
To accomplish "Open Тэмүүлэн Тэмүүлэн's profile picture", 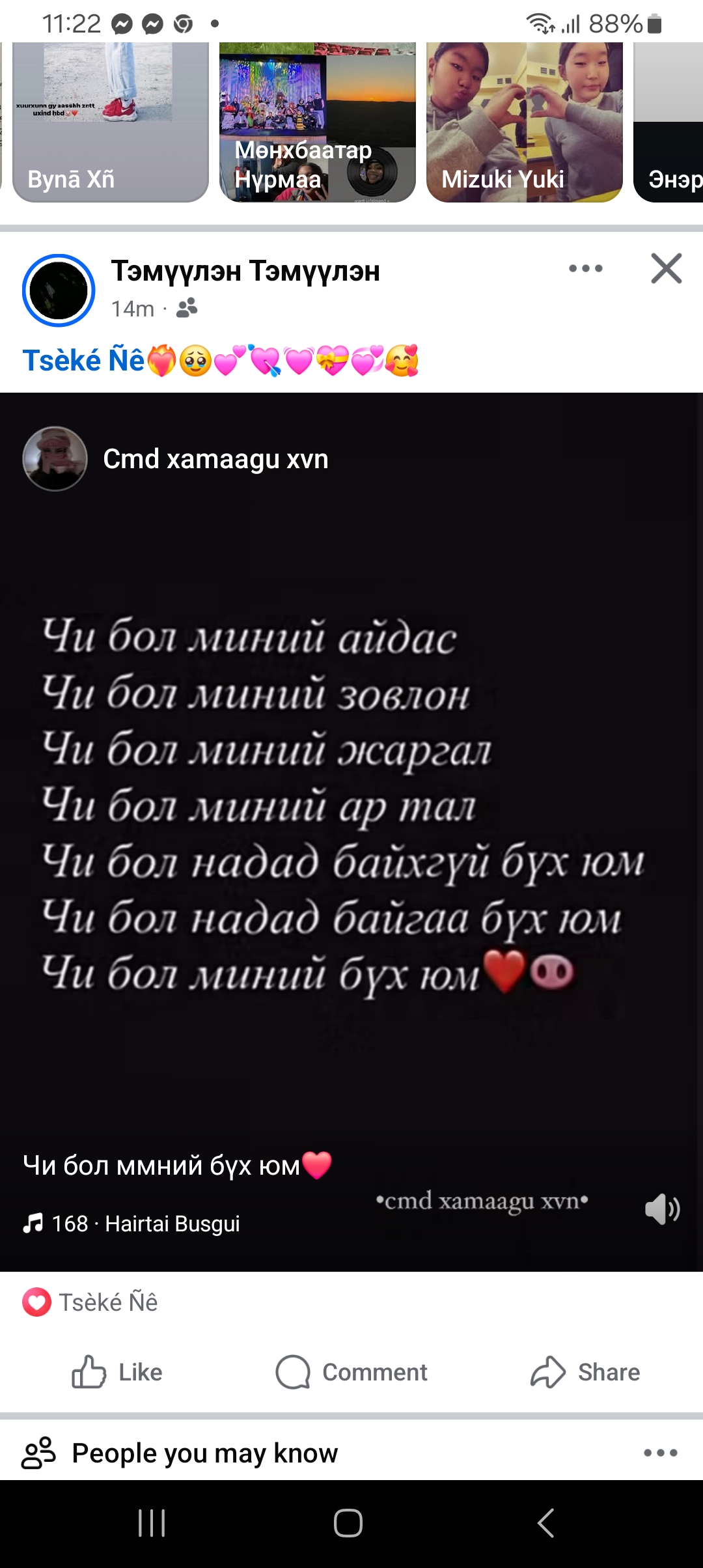I will click(x=59, y=290).
